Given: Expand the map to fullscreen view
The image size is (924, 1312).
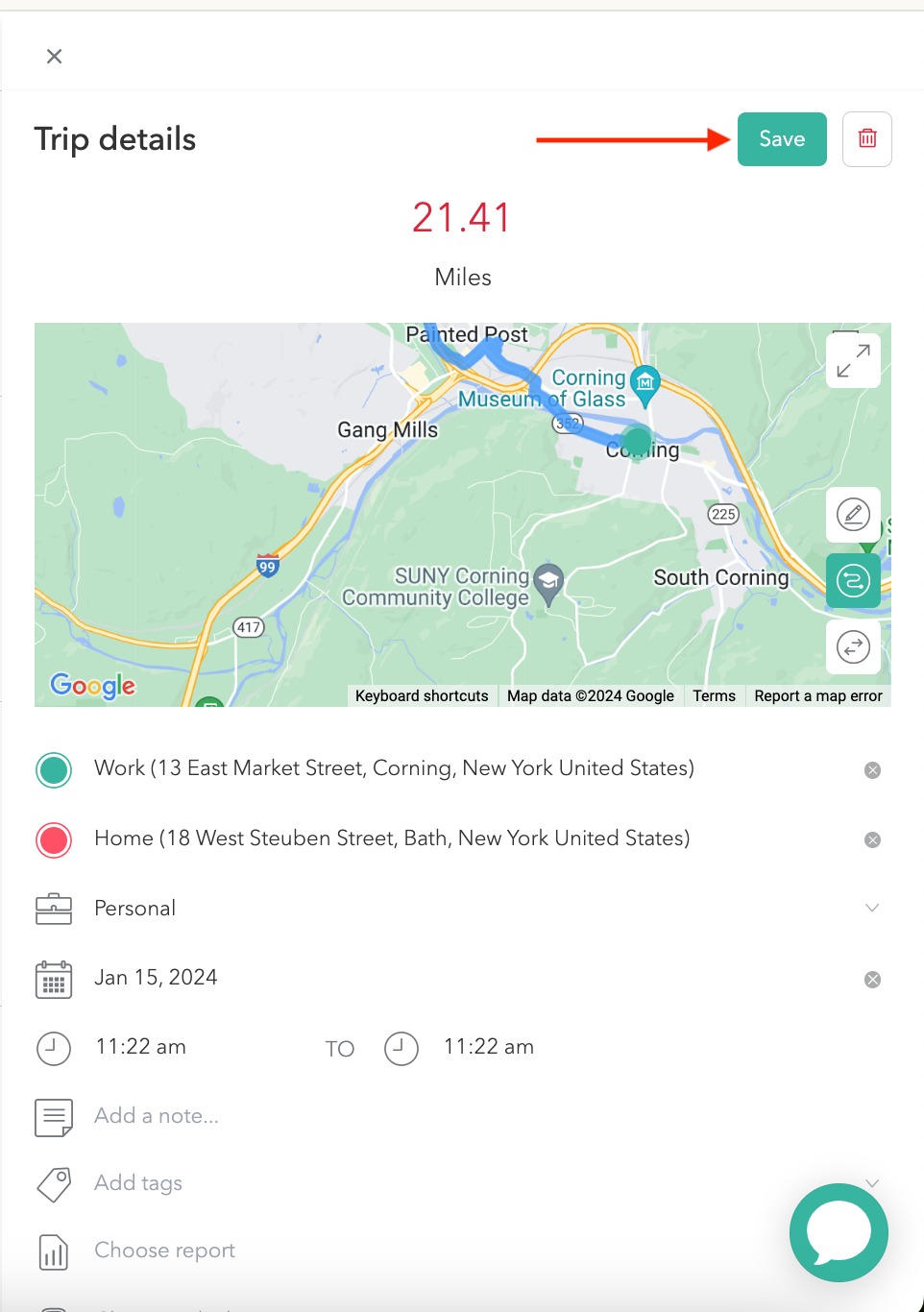Looking at the screenshot, I should (x=852, y=360).
